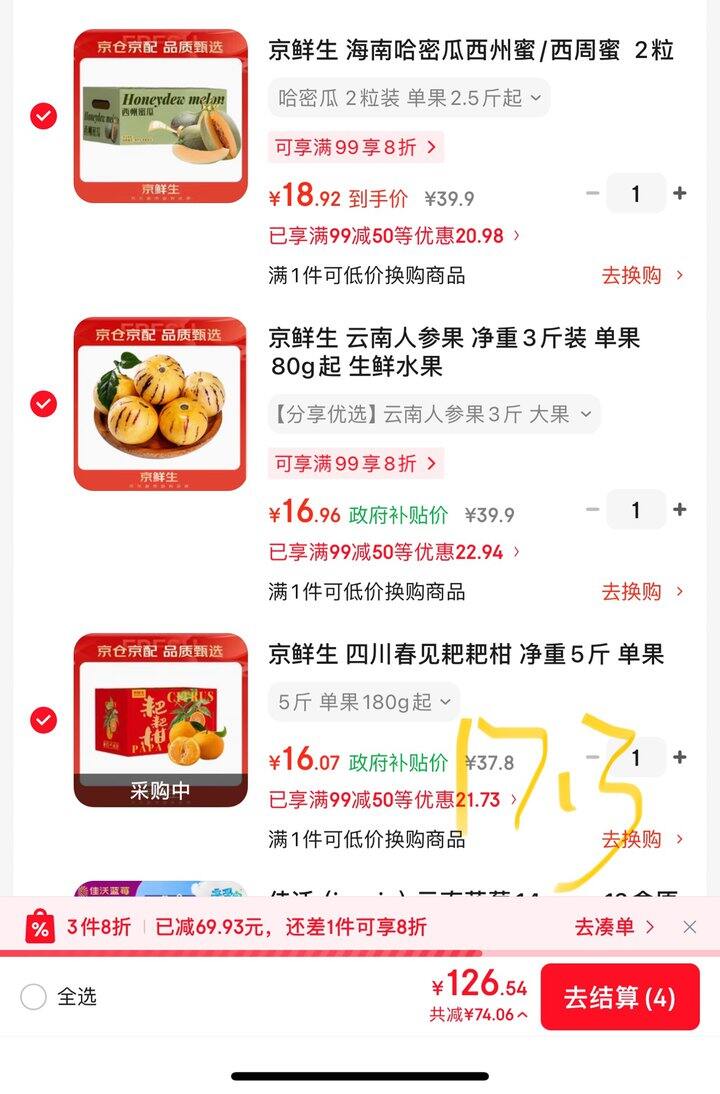Deselect the 云南人参果 item checkbox
The image size is (720, 1094).
pyautogui.click(x=43, y=404)
